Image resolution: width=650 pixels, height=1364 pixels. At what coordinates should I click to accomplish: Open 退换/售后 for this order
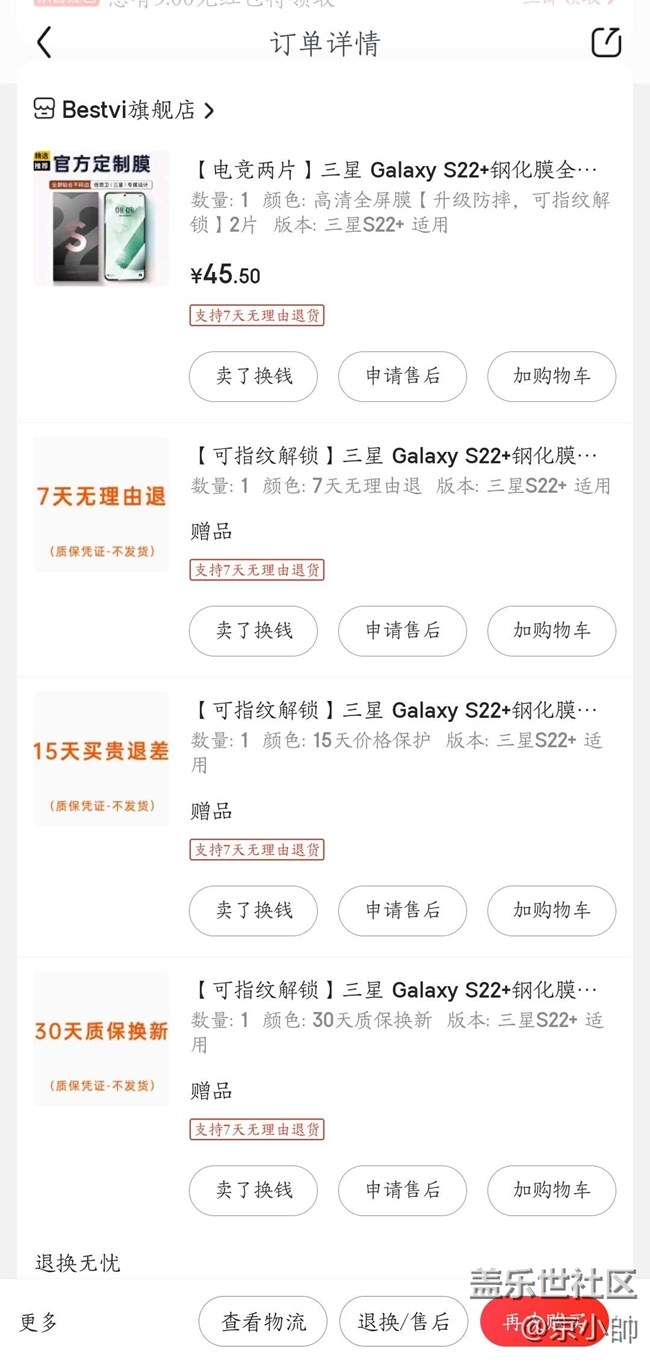pos(403,1322)
